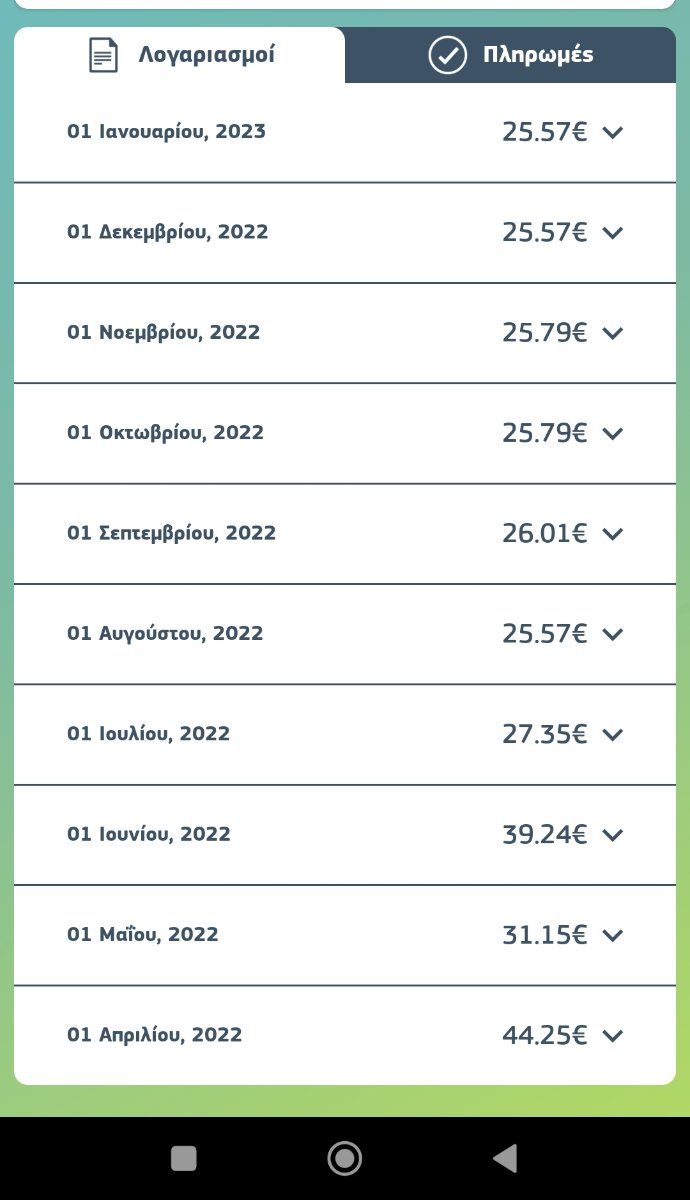Expand the 01 Απριλίου, 2022 bill
Screen dimensions: 690x1200
[613, 1035]
